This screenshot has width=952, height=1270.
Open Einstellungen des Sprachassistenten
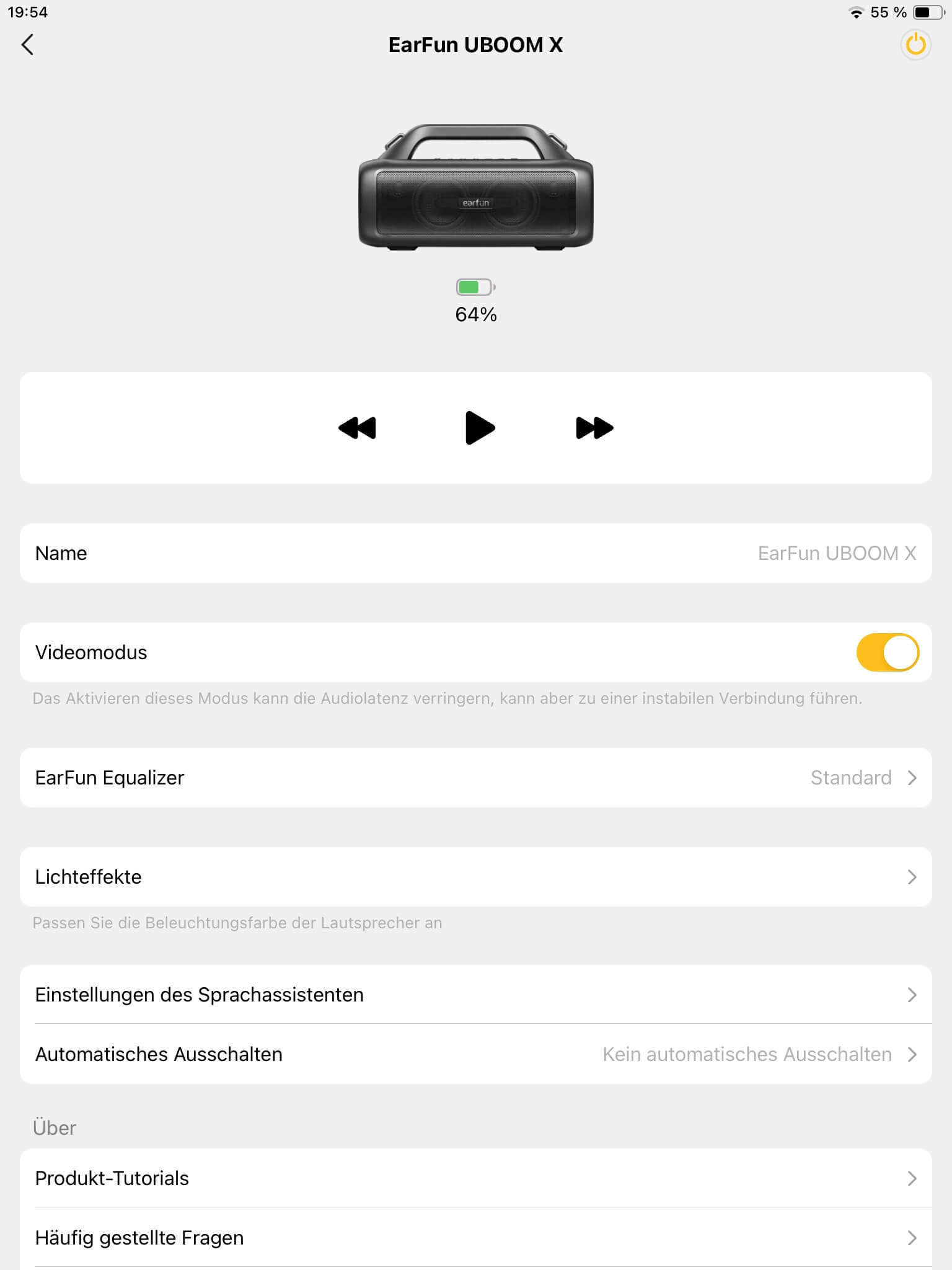coord(476,995)
